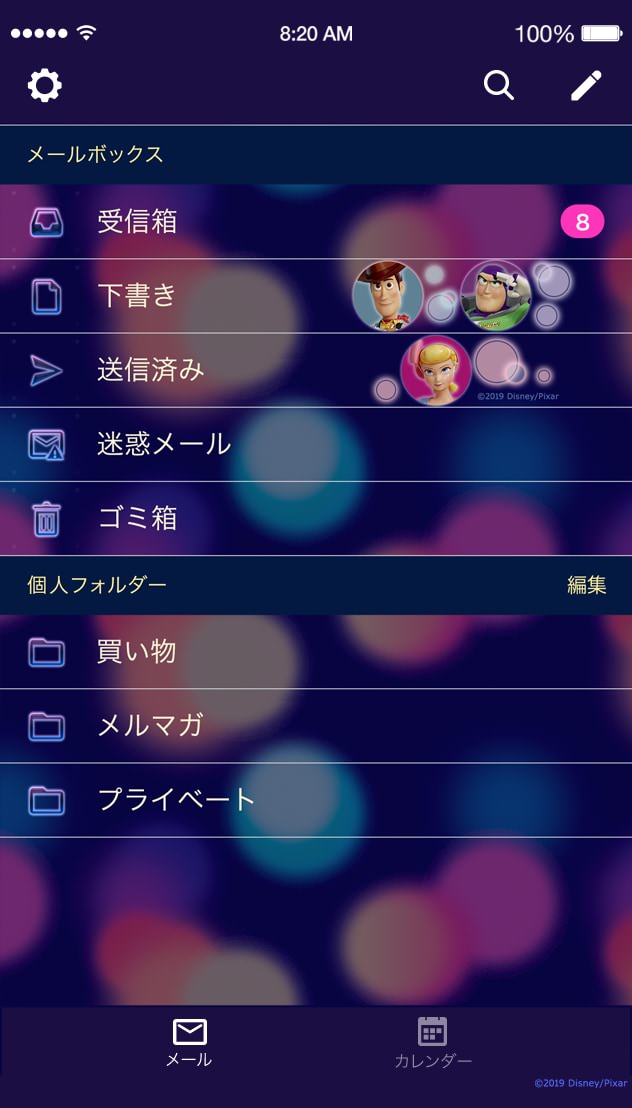Open the プライベート folder
The width and height of the screenshot is (632, 1108).
tap(177, 800)
